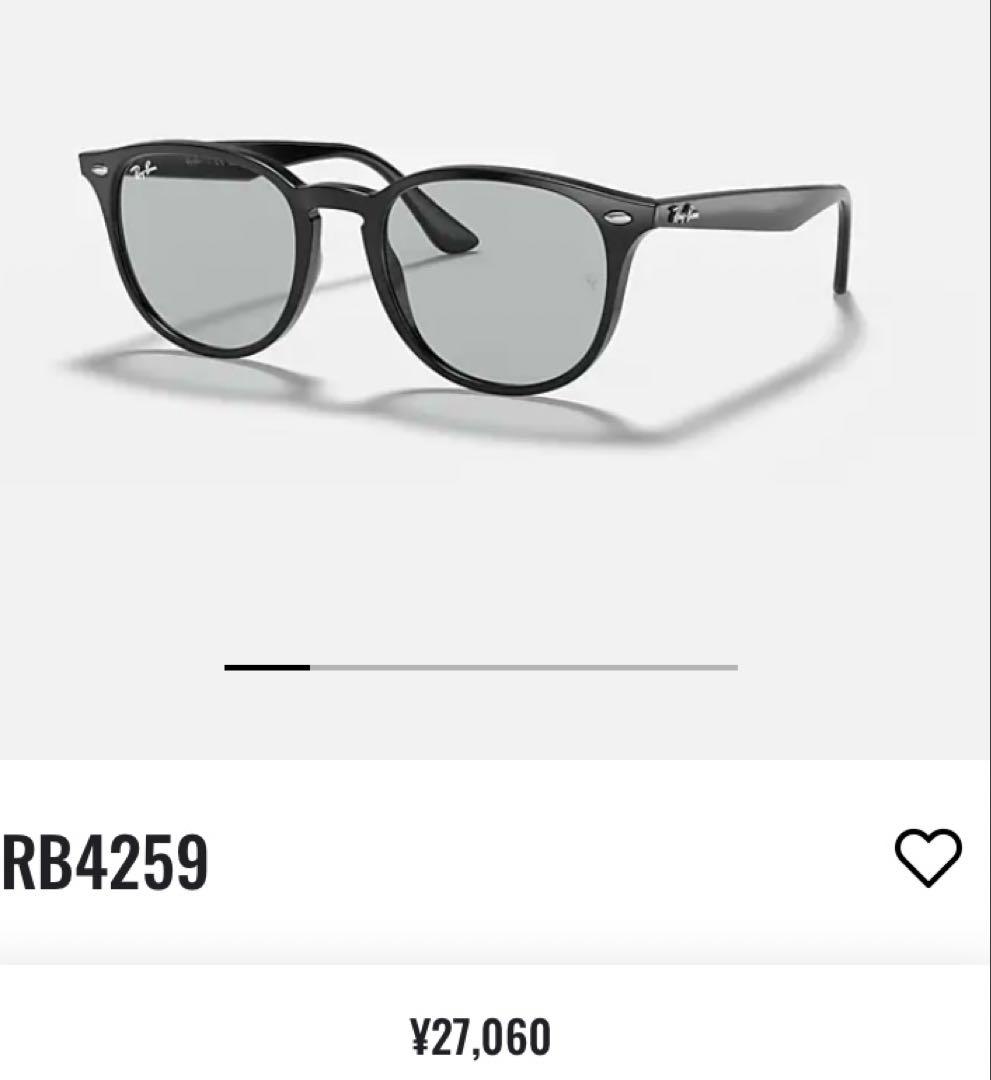
Task: Tap the image carousel progress indicator
Action: pyautogui.click(x=481, y=667)
